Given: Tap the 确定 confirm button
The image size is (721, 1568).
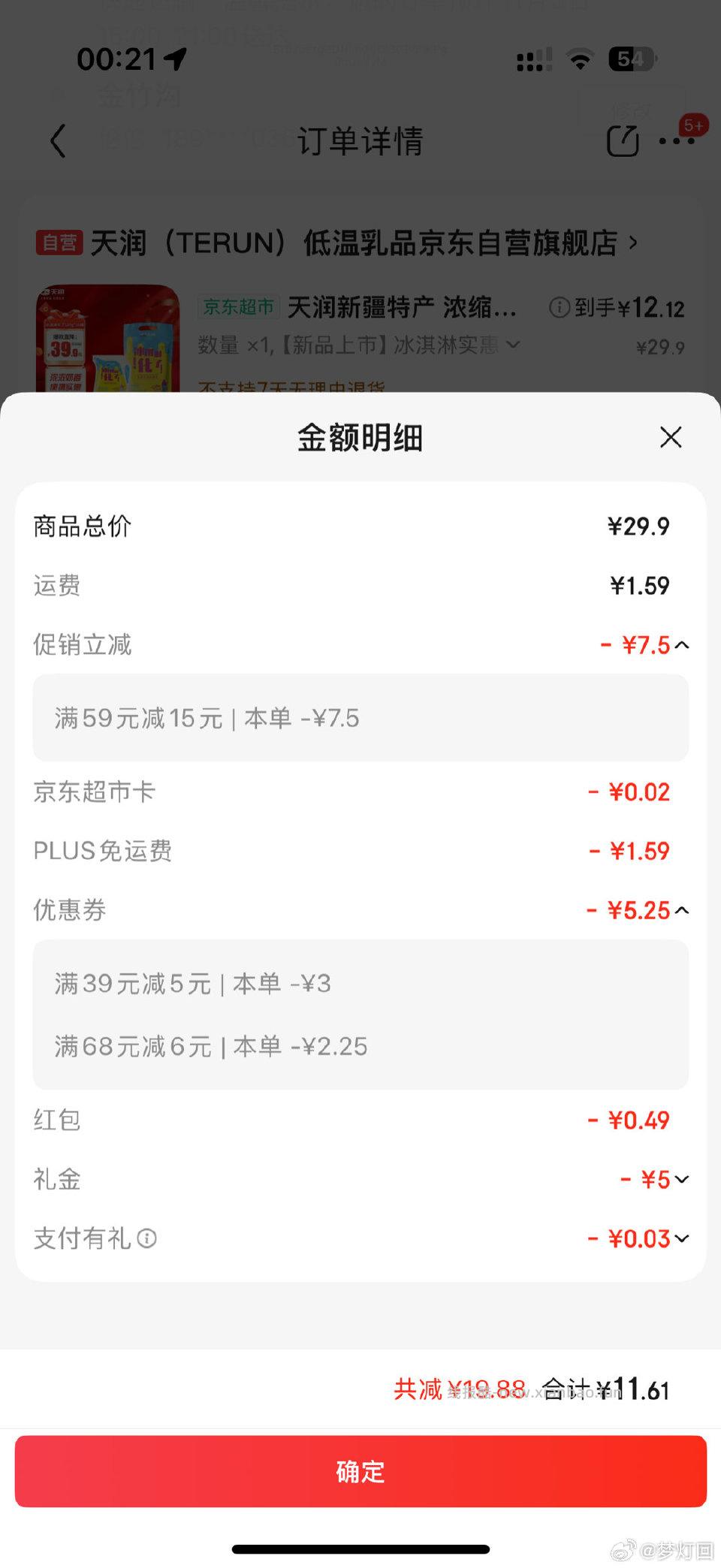Looking at the screenshot, I should click(360, 1473).
